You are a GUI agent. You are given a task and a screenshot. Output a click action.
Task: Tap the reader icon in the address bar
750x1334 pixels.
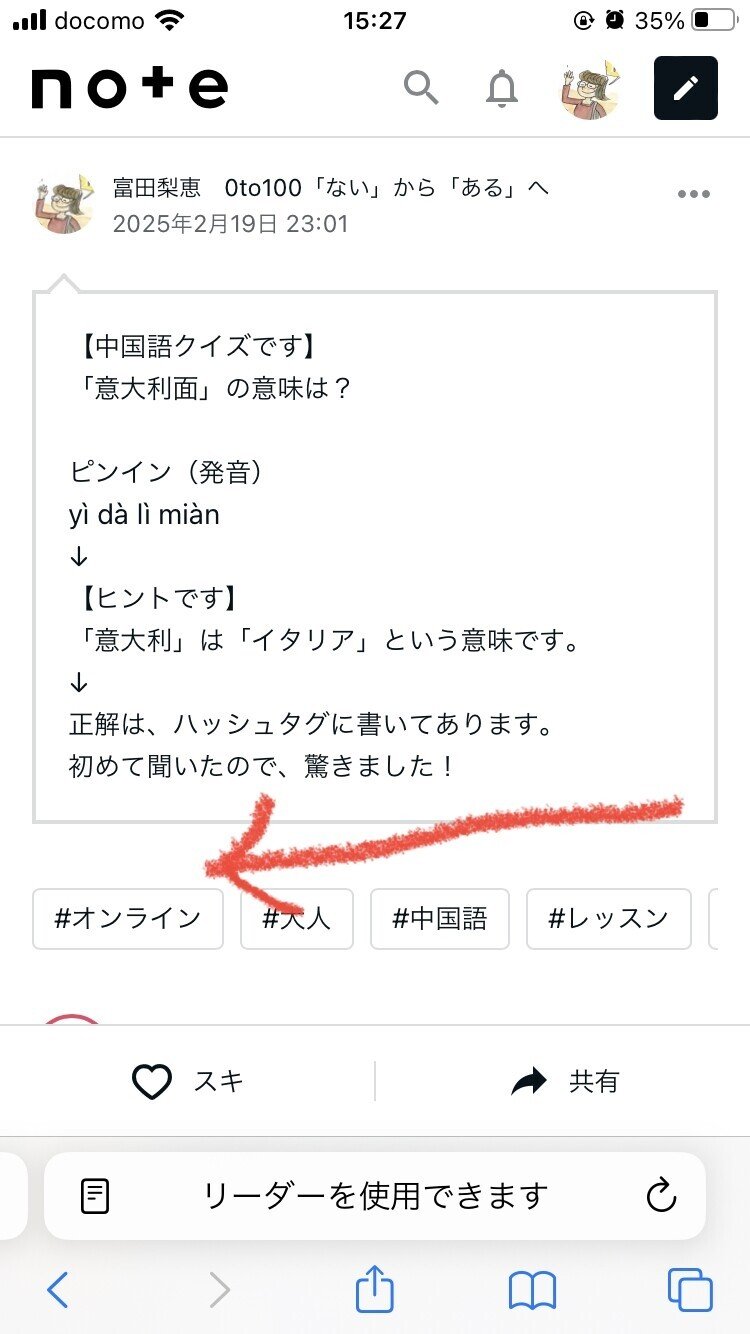[x=96, y=1196]
